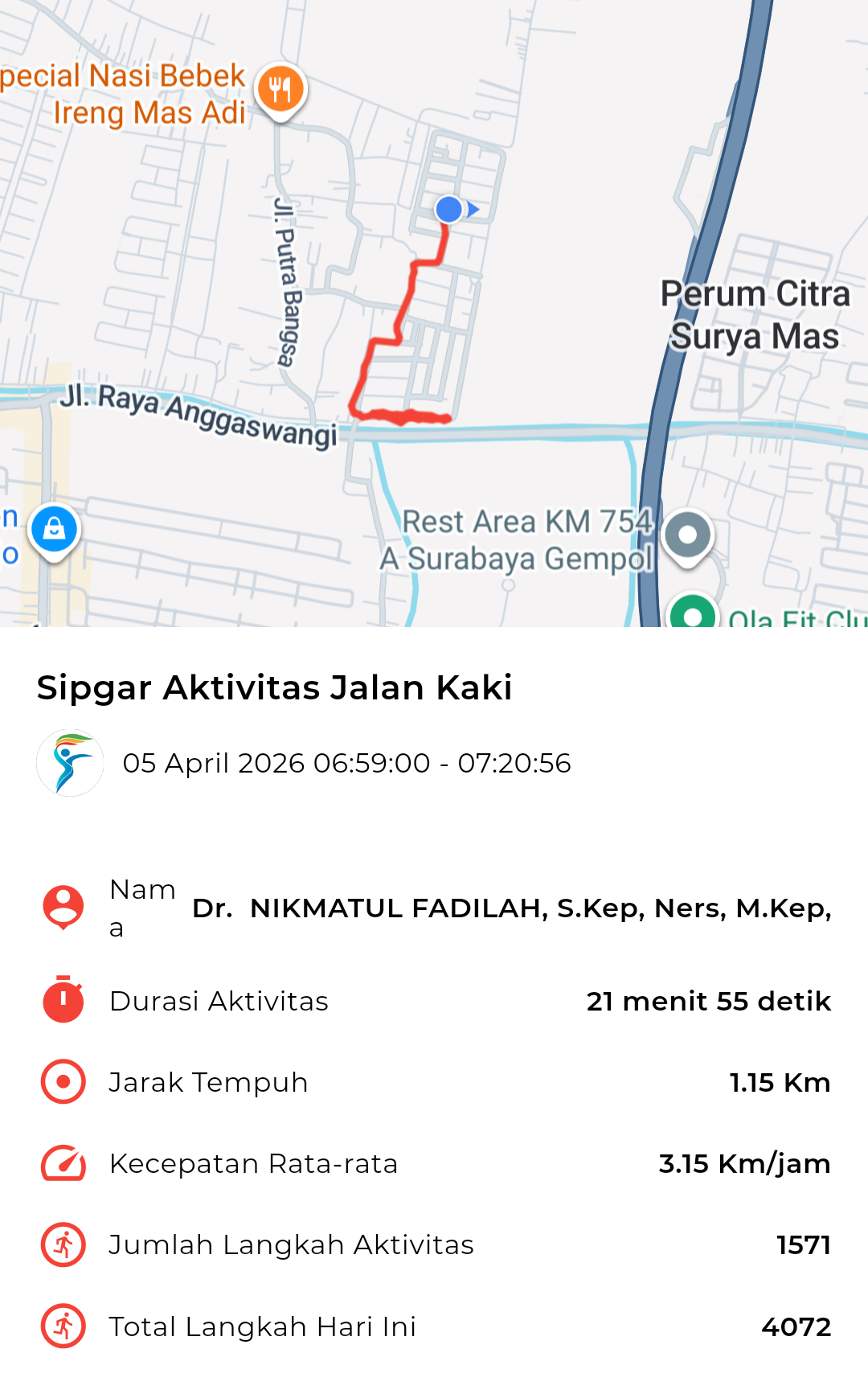Screen dimensions: 868x1394
Task: Tap the green Ola Fit Club marker
Action: point(692,613)
